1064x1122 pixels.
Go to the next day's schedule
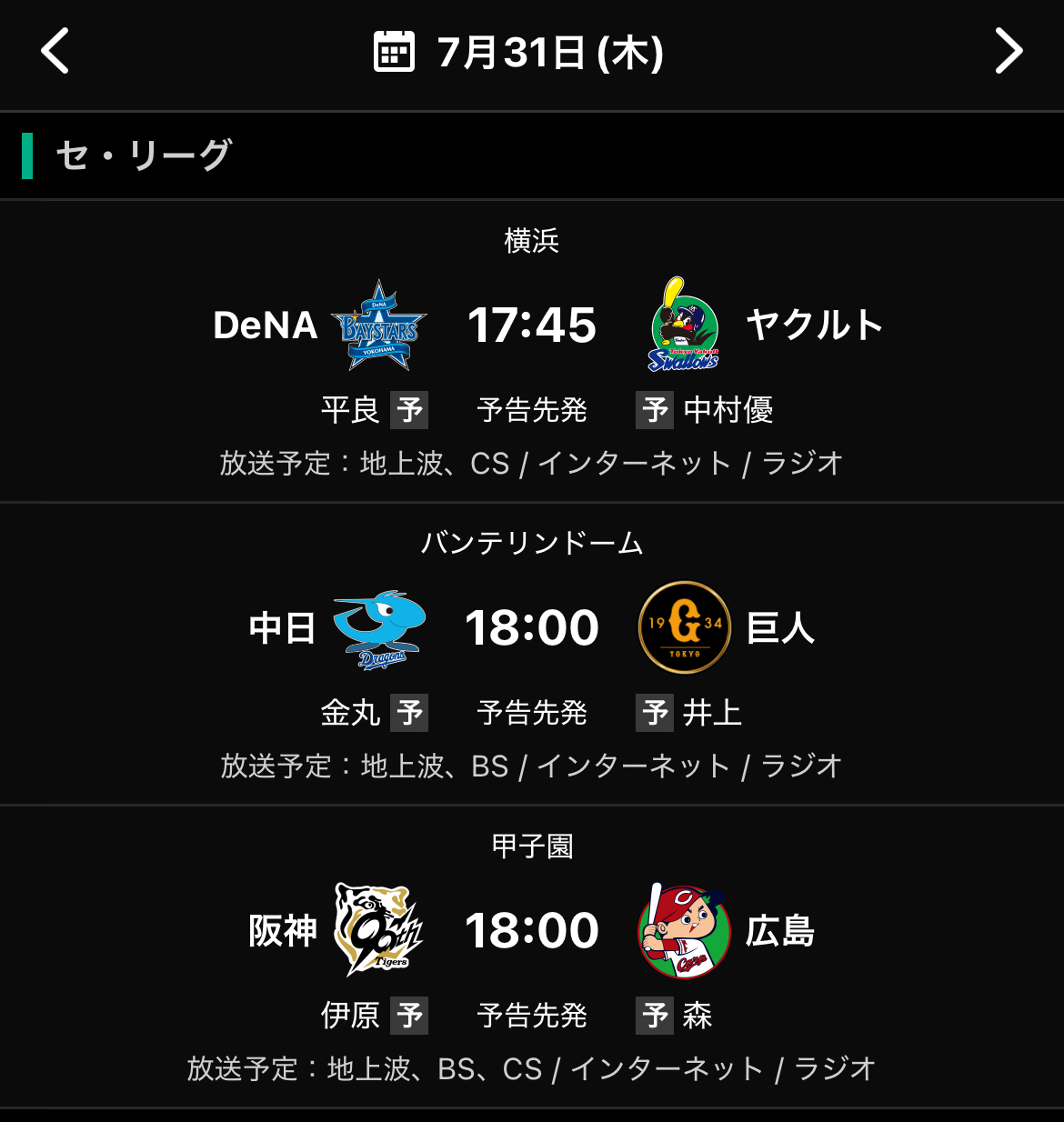1008,52
